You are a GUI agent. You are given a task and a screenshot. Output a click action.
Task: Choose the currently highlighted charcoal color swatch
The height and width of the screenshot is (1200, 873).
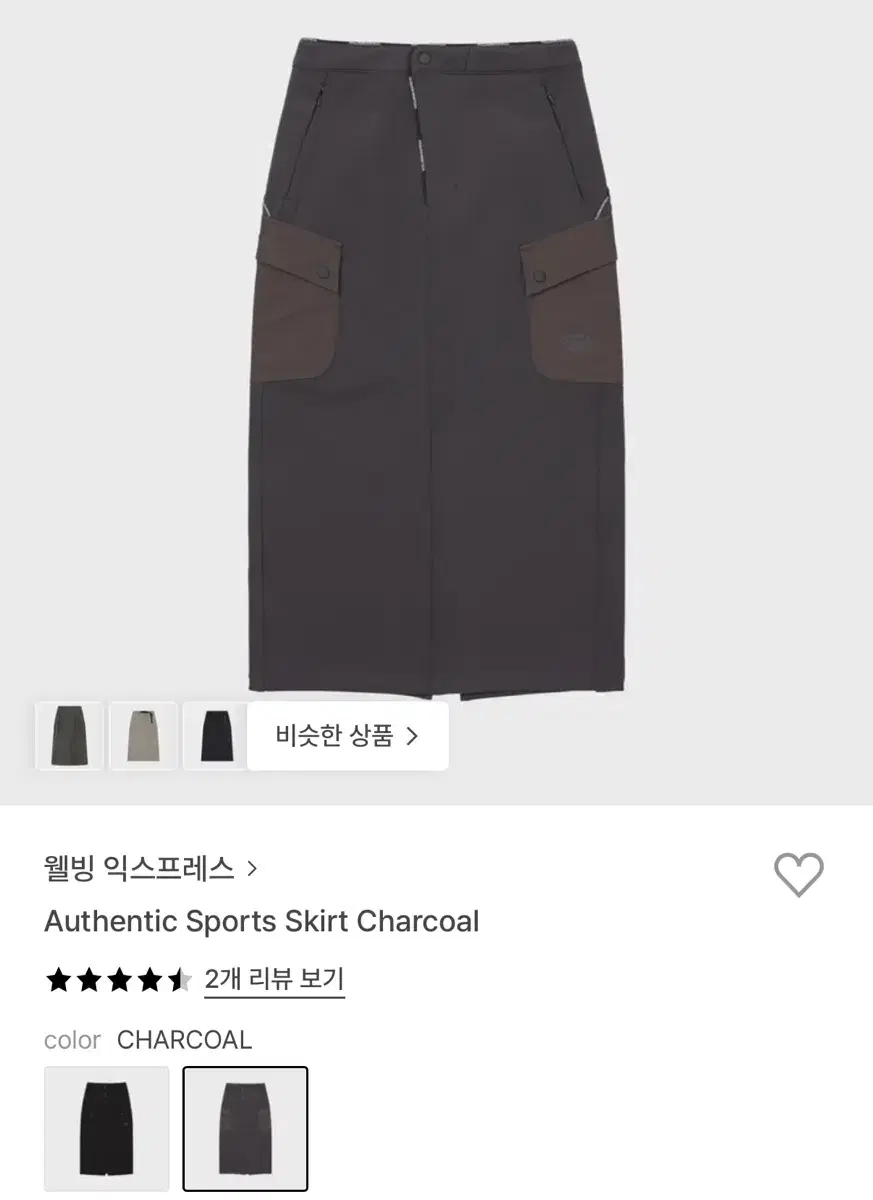245,1127
